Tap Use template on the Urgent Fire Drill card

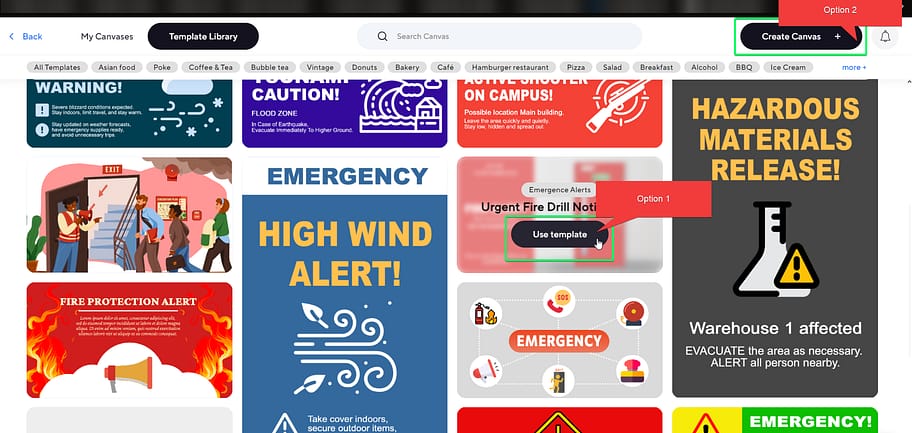pos(559,234)
